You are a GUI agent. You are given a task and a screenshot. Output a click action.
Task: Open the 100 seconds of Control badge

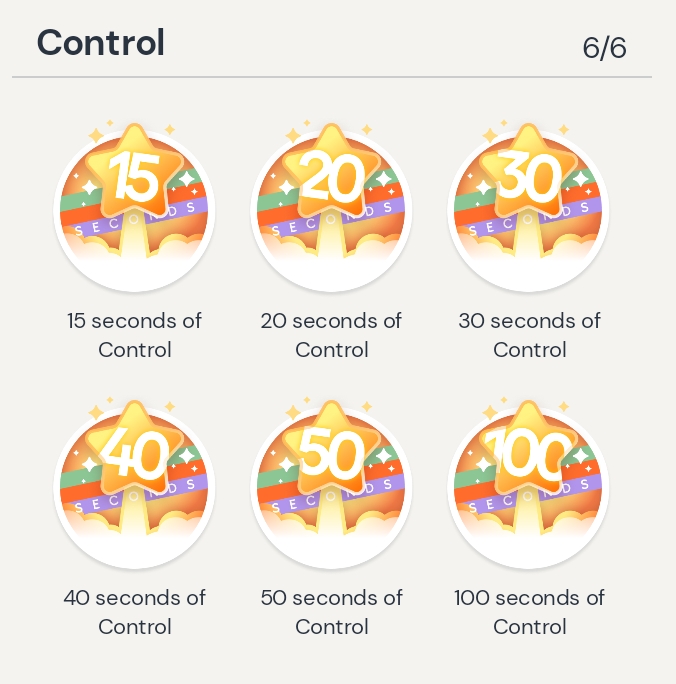click(528, 486)
